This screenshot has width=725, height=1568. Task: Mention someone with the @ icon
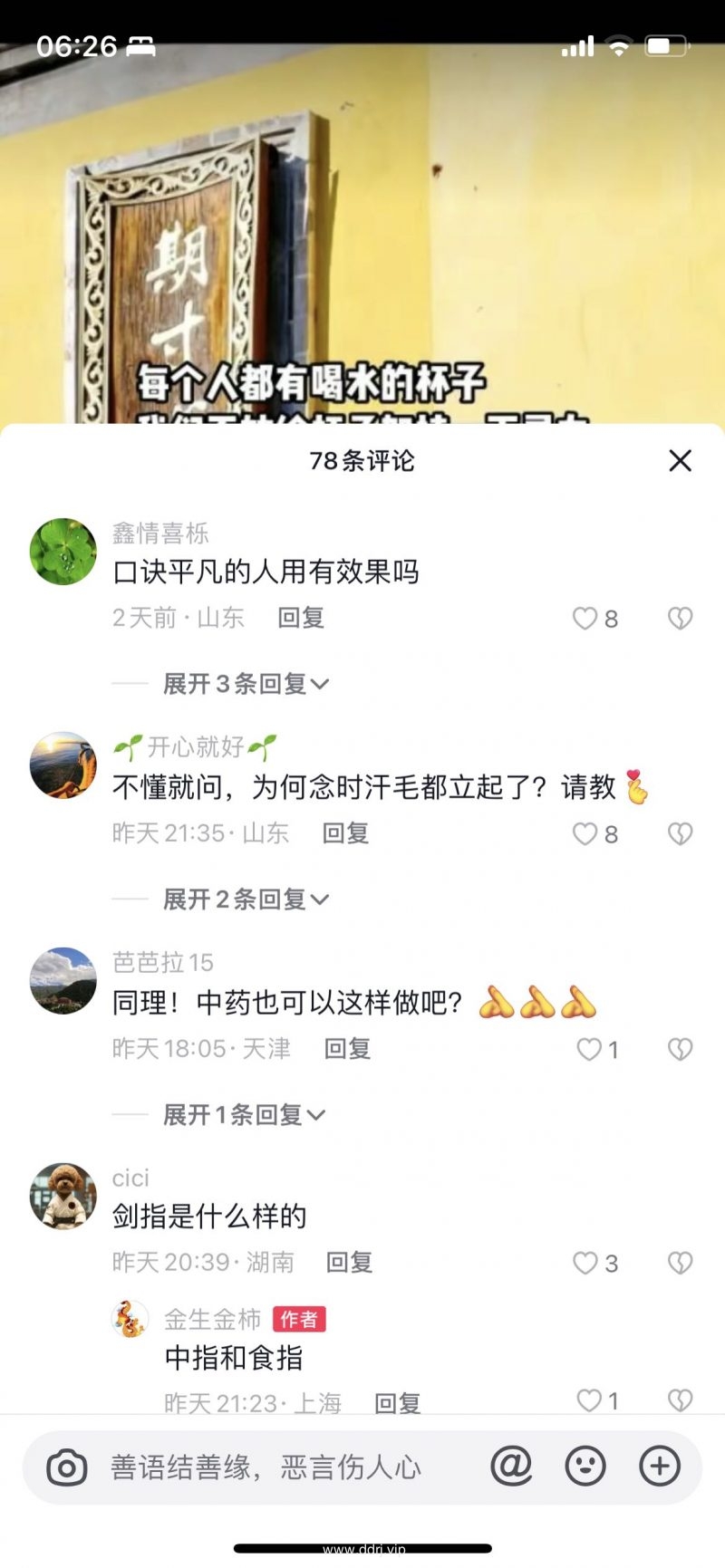[x=511, y=1466]
